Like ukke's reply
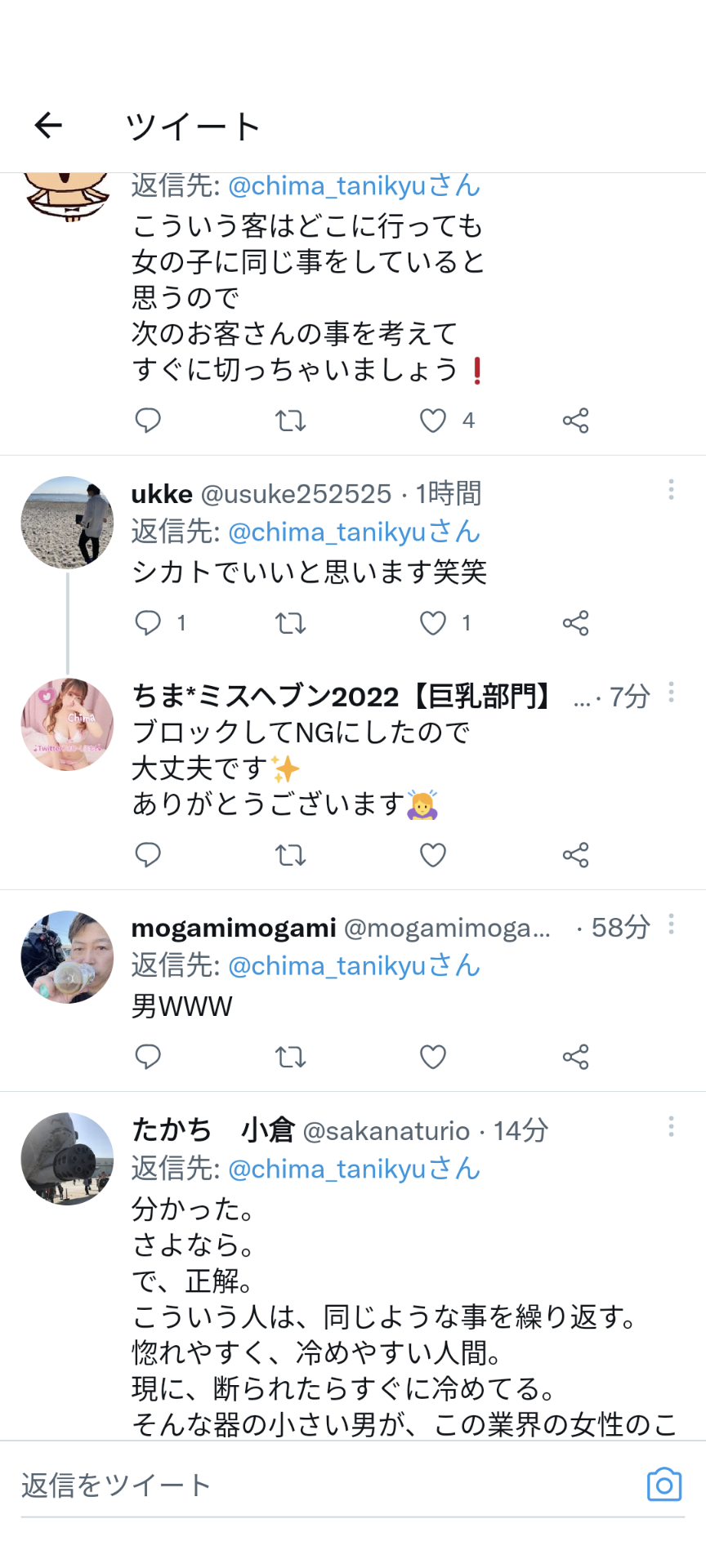The image size is (706, 1568). [433, 623]
